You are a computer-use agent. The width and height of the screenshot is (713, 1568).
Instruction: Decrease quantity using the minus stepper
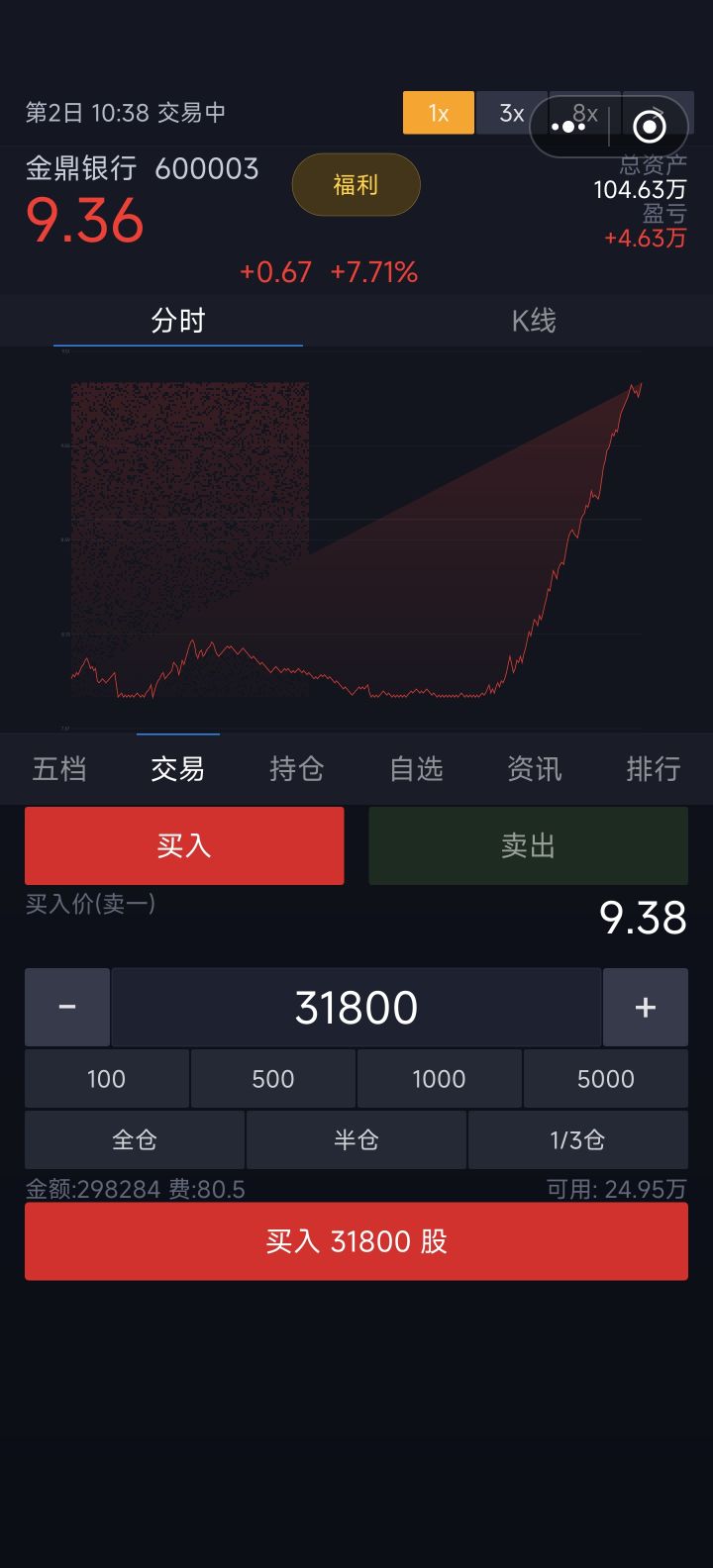coord(66,1007)
